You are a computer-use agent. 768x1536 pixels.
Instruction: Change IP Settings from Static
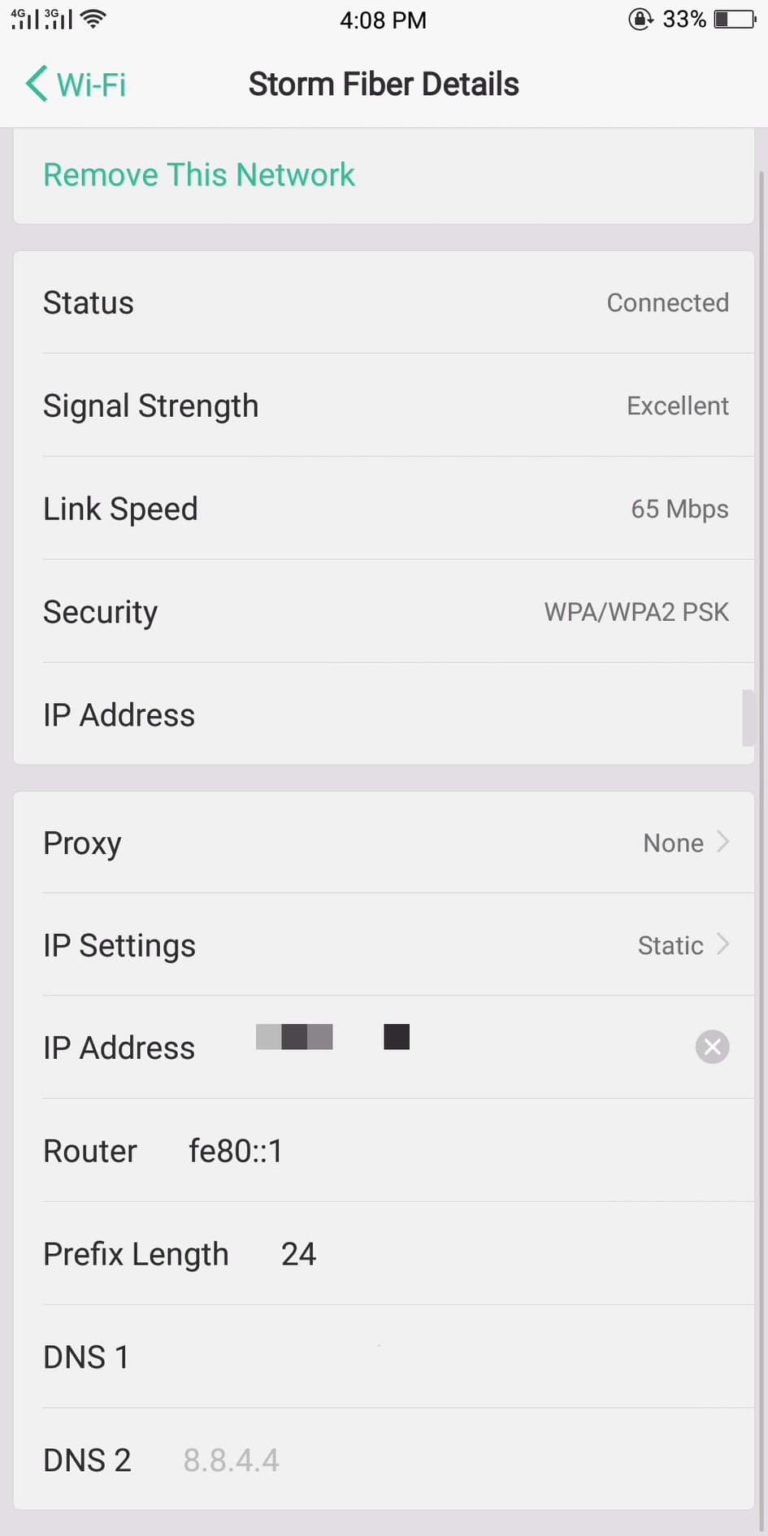[x=384, y=946]
